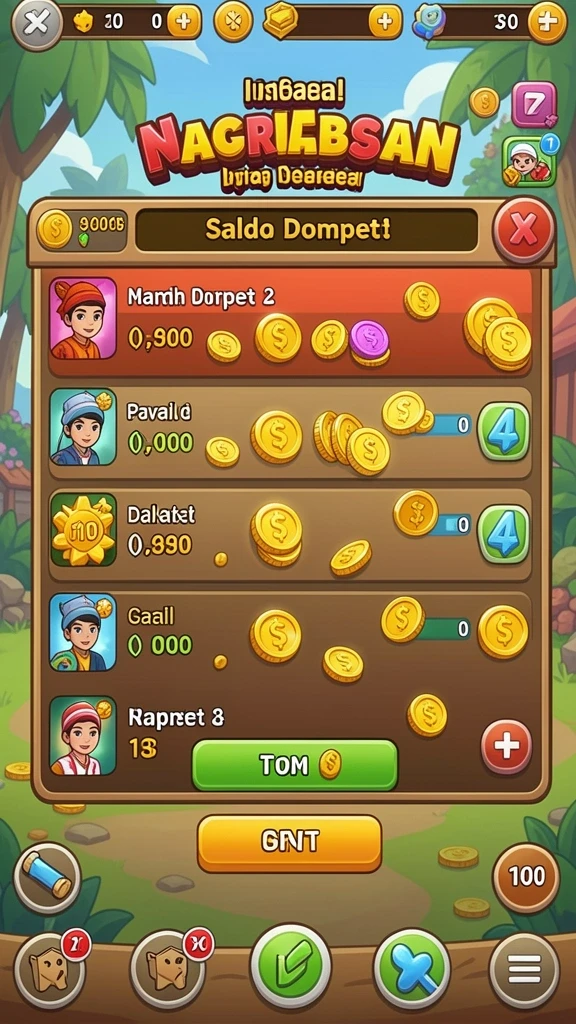The height and width of the screenshot is (1024, 576).
Task: Add more with the top-right plus button
Action: (x=547, y=22)
